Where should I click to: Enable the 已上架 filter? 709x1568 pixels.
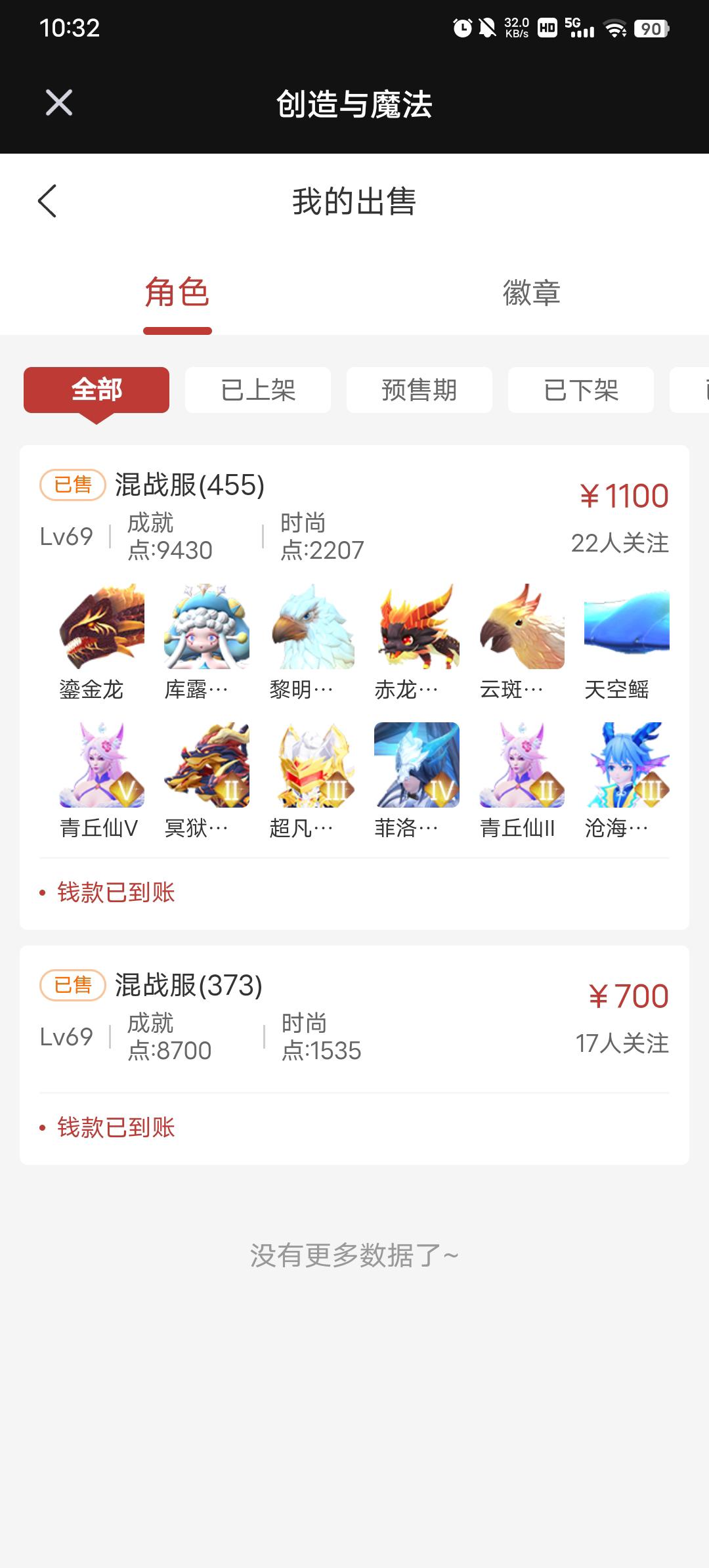tap(257, 390)
